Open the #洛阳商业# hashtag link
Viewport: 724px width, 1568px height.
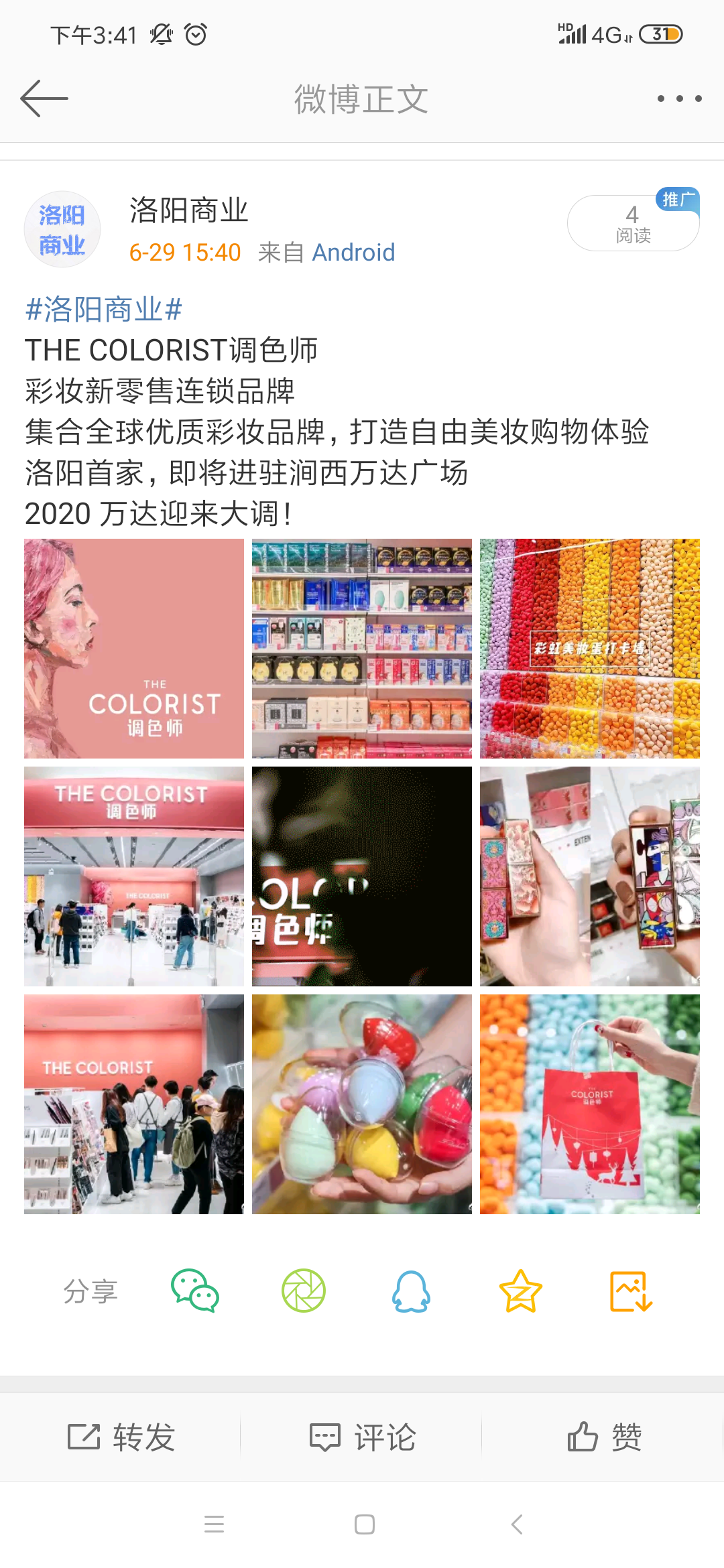click(104, 310)
